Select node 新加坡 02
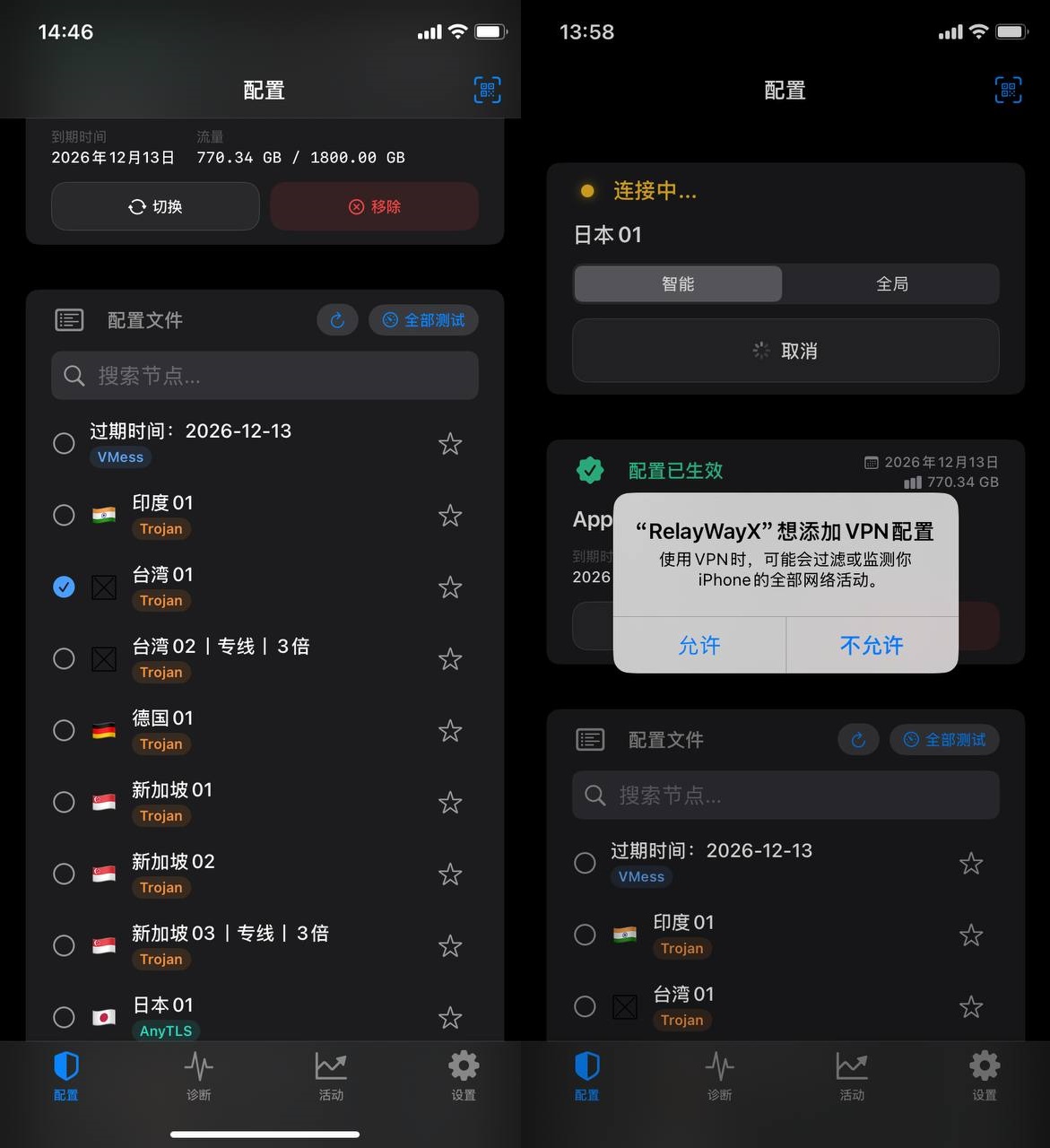The height and width of the screenshot is (1148, 1050). coord(64,874)
